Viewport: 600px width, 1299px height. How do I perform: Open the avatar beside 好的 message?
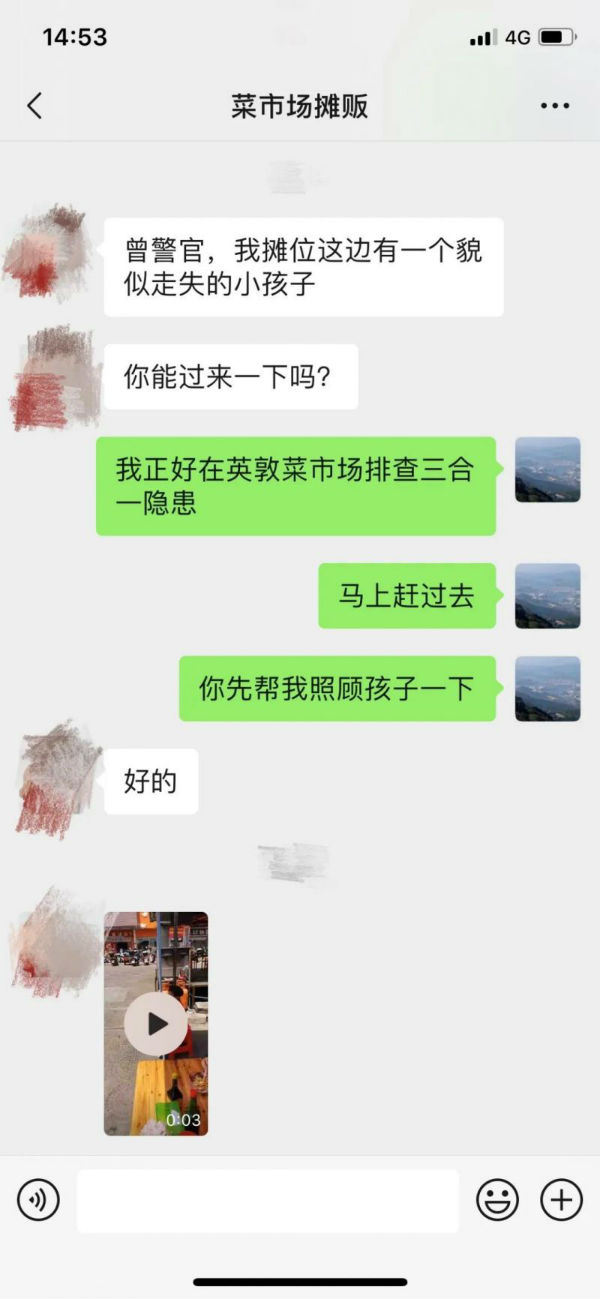(57, 779)
